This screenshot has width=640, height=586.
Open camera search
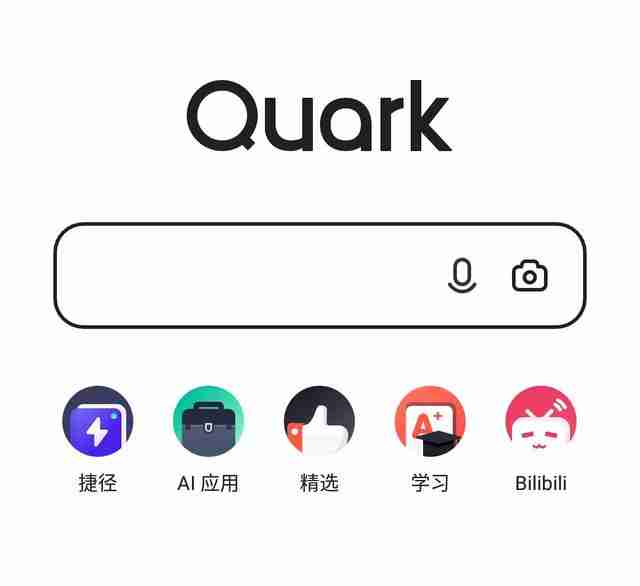tap(530, 276)
